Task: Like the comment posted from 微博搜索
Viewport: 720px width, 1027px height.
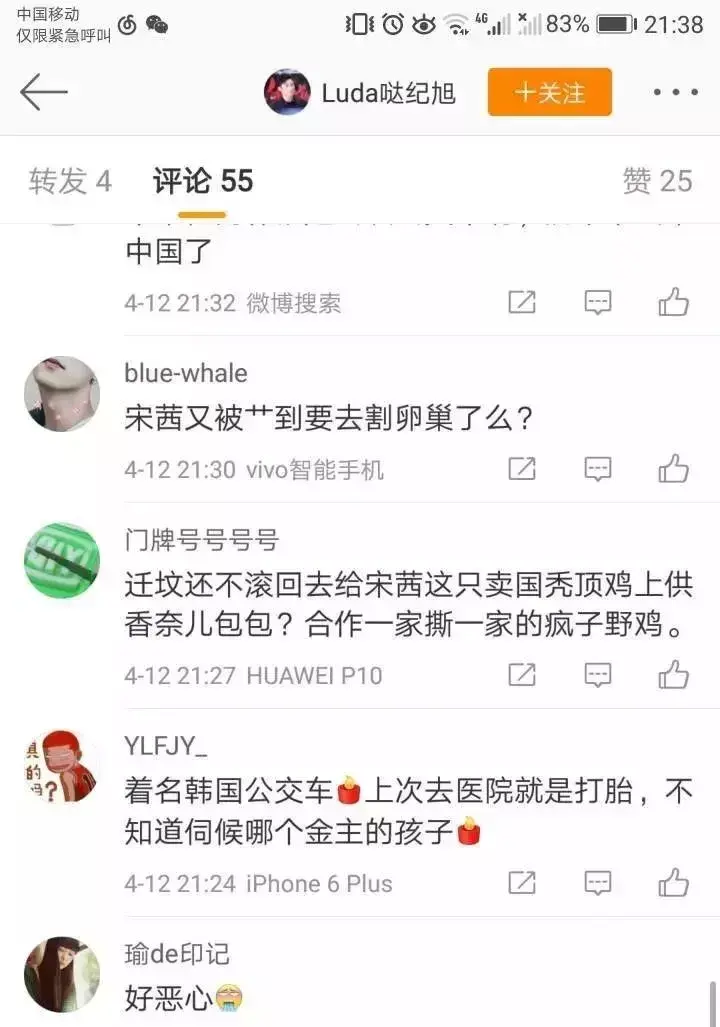Action: (x=673, y=302)
